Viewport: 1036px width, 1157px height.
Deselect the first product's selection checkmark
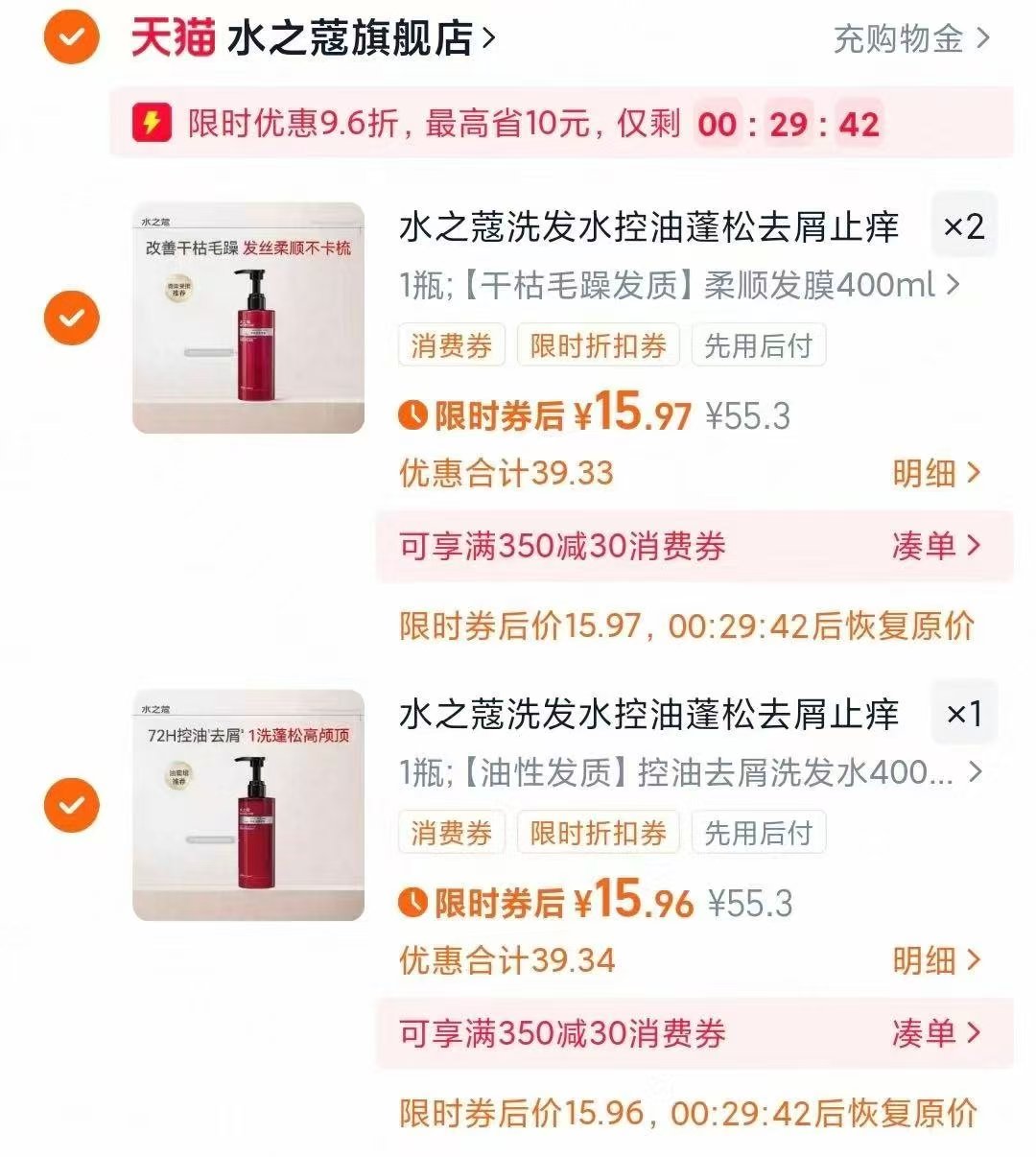pos(70,318)
